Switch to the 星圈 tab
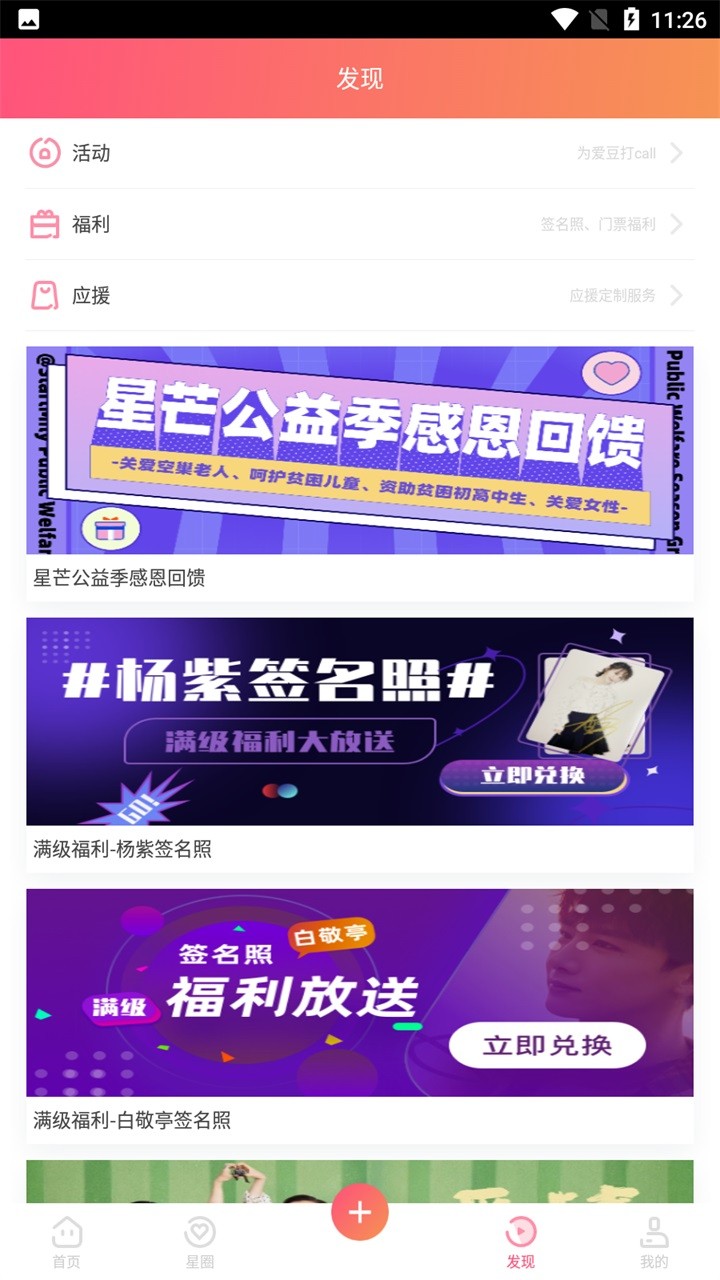The width and height of the screenshot is (720, 1280). (200, 1242)
